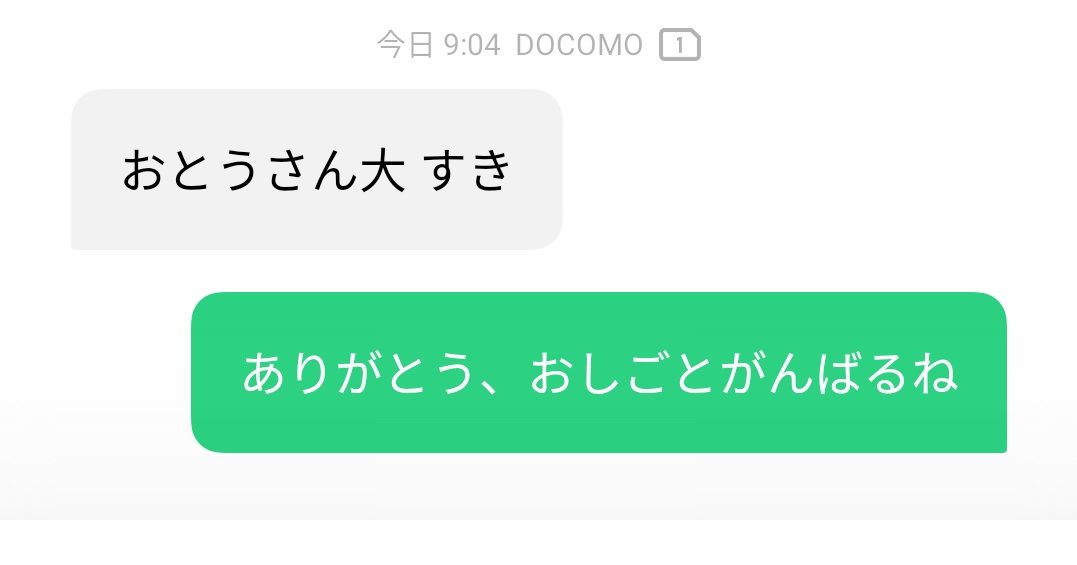
Task: Select the sent message ありがとう、おしごとがんばるね
Action: click(x=598, y=373)
